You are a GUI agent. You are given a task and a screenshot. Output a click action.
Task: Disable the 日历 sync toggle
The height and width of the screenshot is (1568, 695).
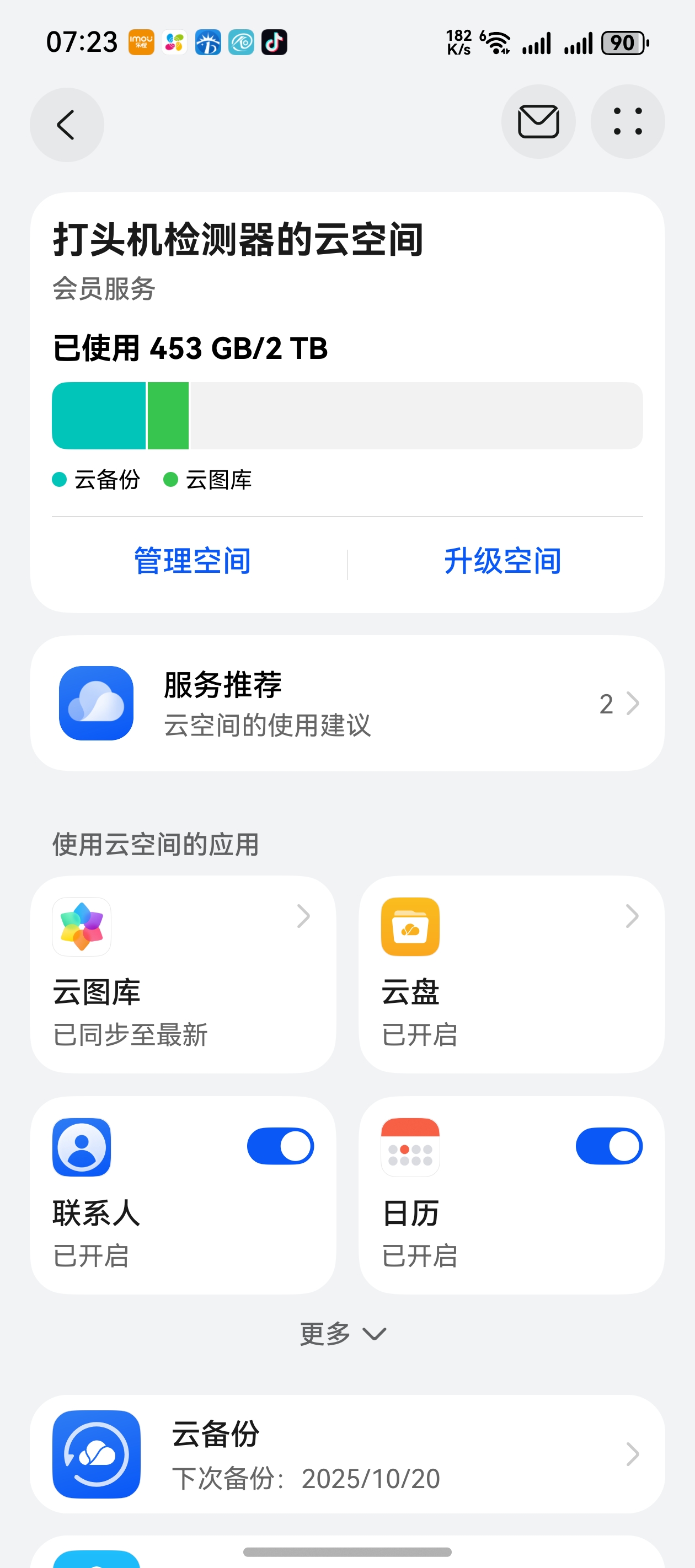click(x=609, y=1145)
